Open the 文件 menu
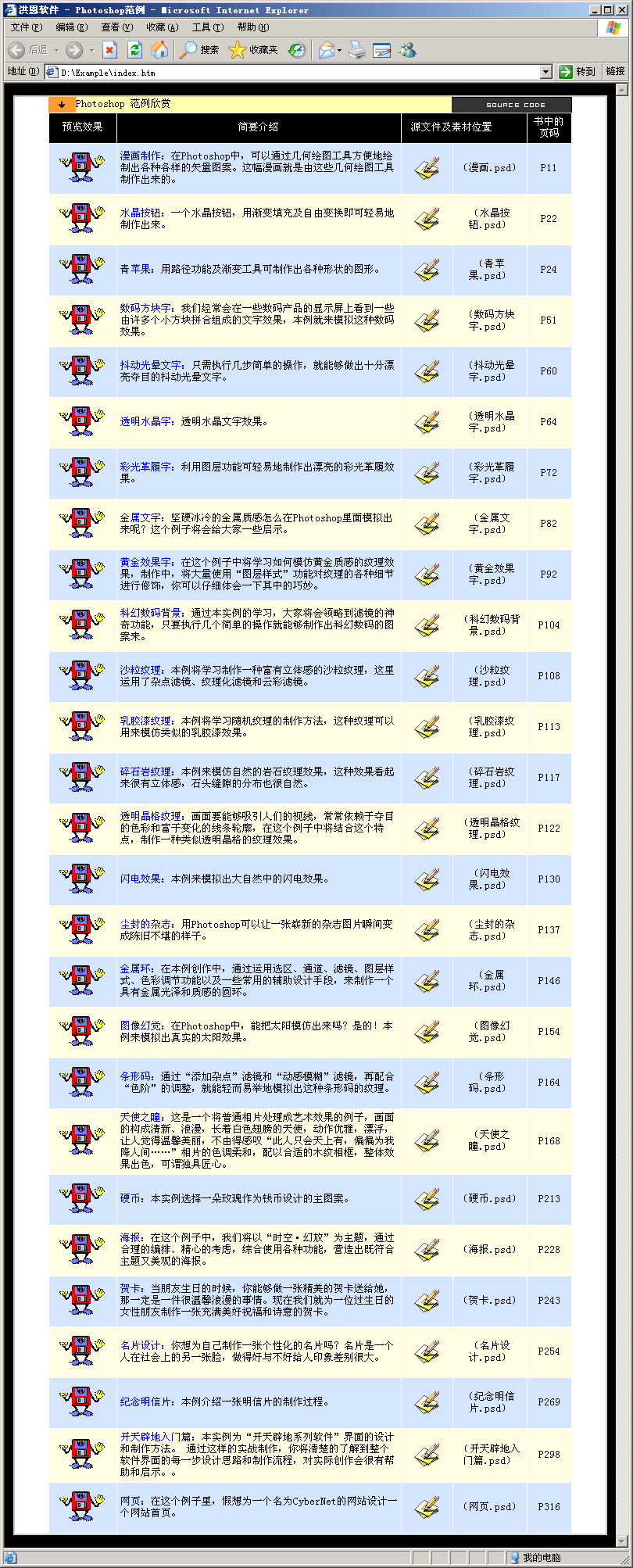The height and width of the screenshot is (1568, 633). (26, 27)
